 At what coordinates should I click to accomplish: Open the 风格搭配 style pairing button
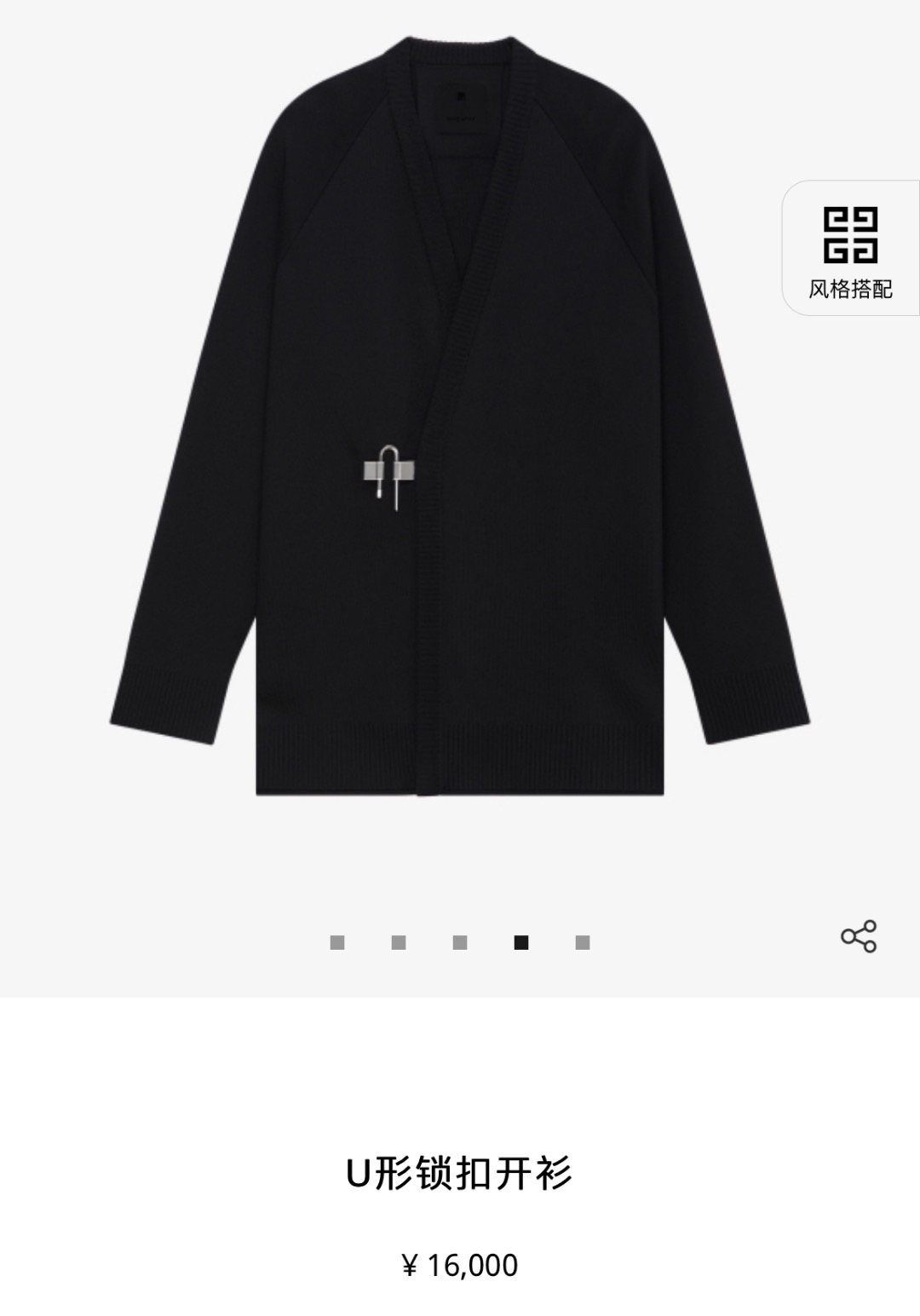[850, 249]
